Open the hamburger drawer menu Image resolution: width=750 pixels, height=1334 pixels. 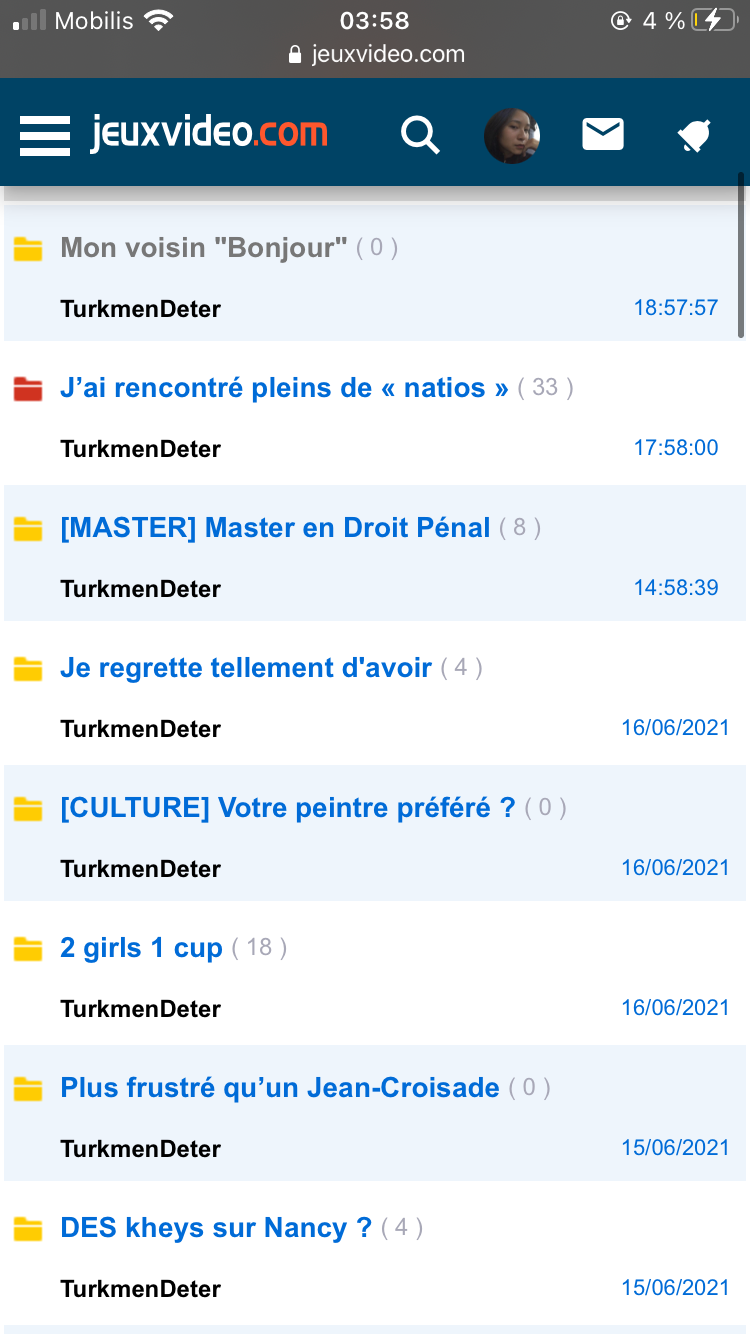click(45, 135)
